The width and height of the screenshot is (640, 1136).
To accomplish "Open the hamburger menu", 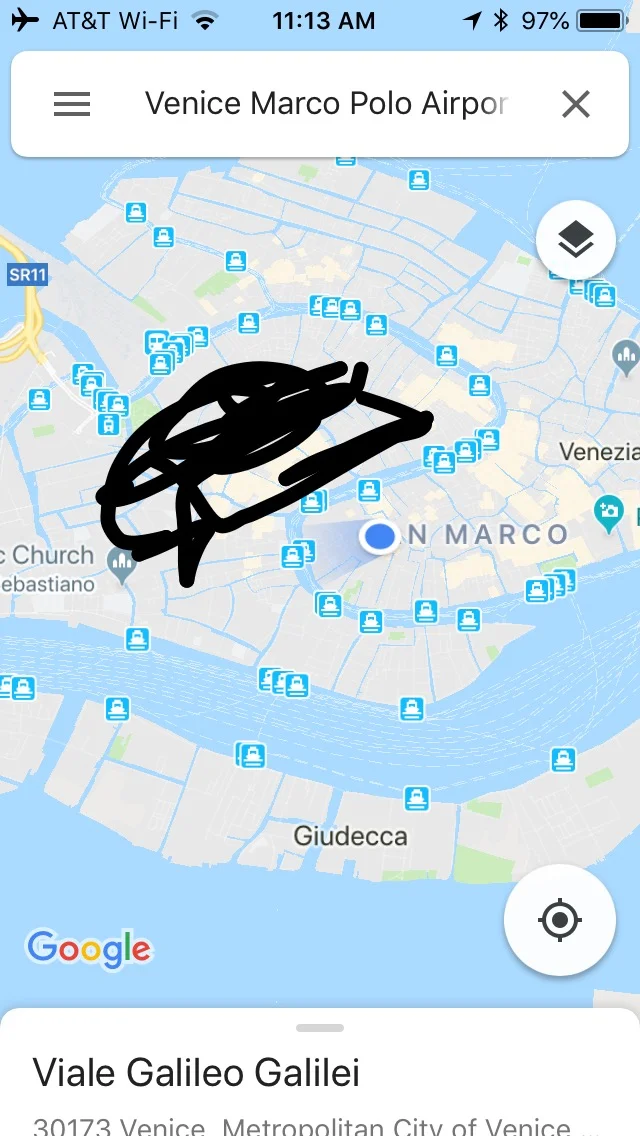I will pyautogui.click(x=72, y=104).
